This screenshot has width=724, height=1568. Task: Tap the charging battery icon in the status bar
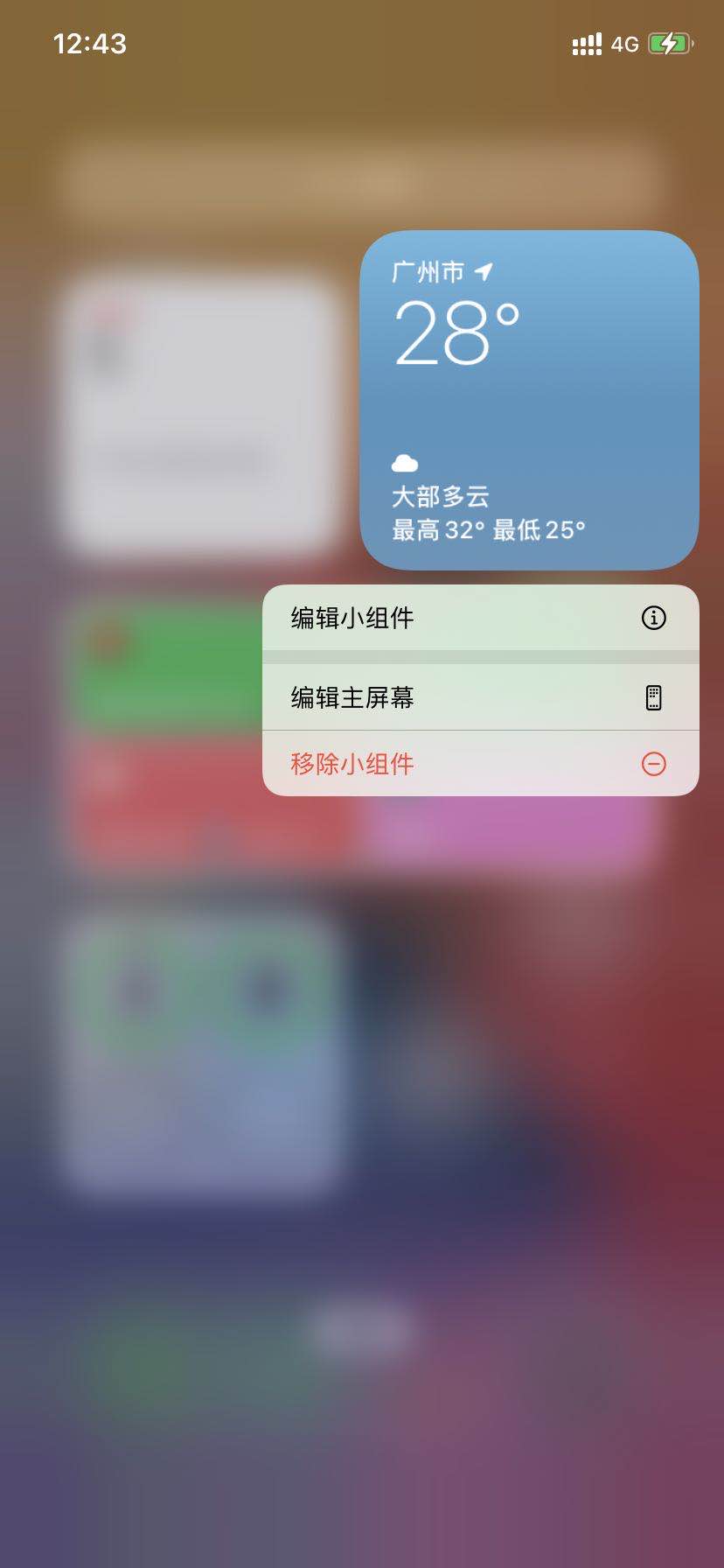(x=668, y=42)
